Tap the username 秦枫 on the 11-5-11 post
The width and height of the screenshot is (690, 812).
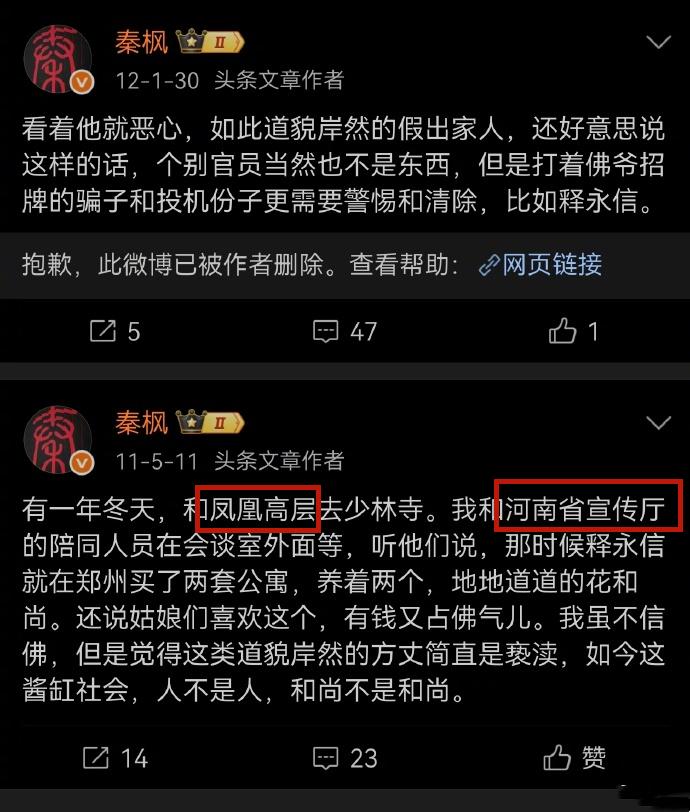pos(141,423)
